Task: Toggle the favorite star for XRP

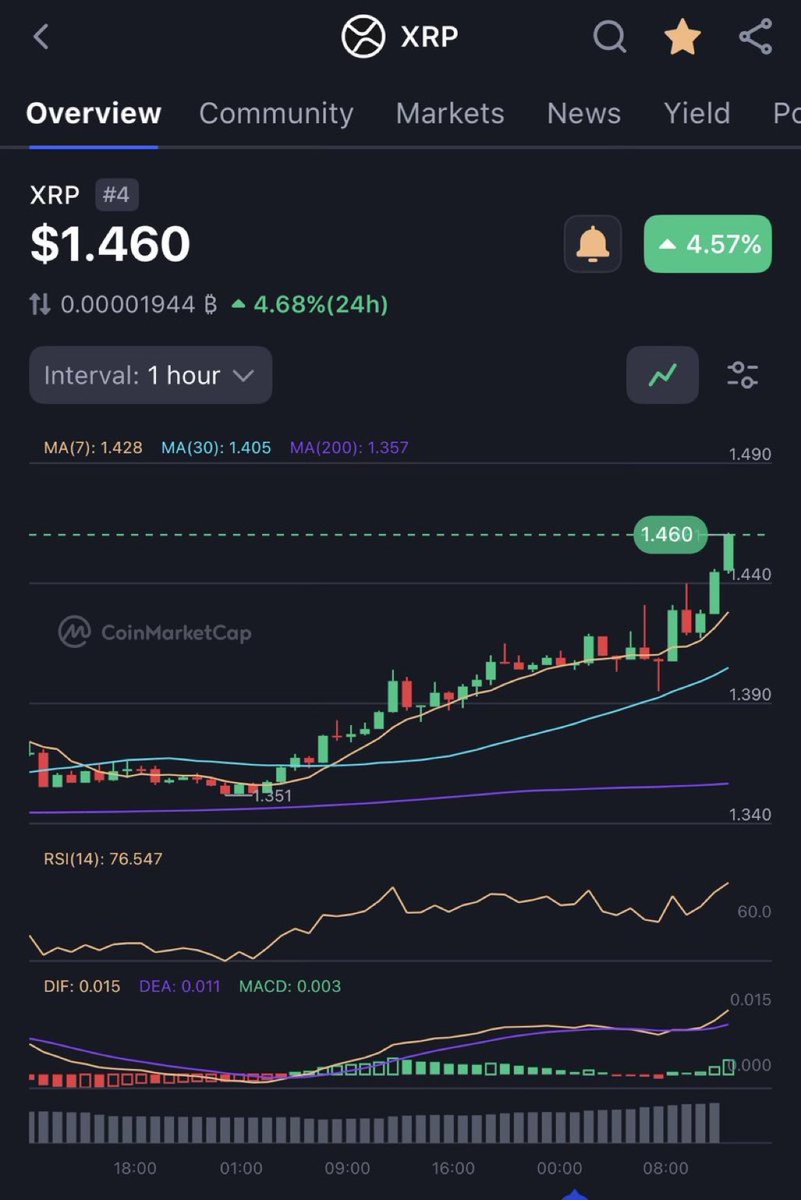Action: pyautogui.click(x=683, y=38)
